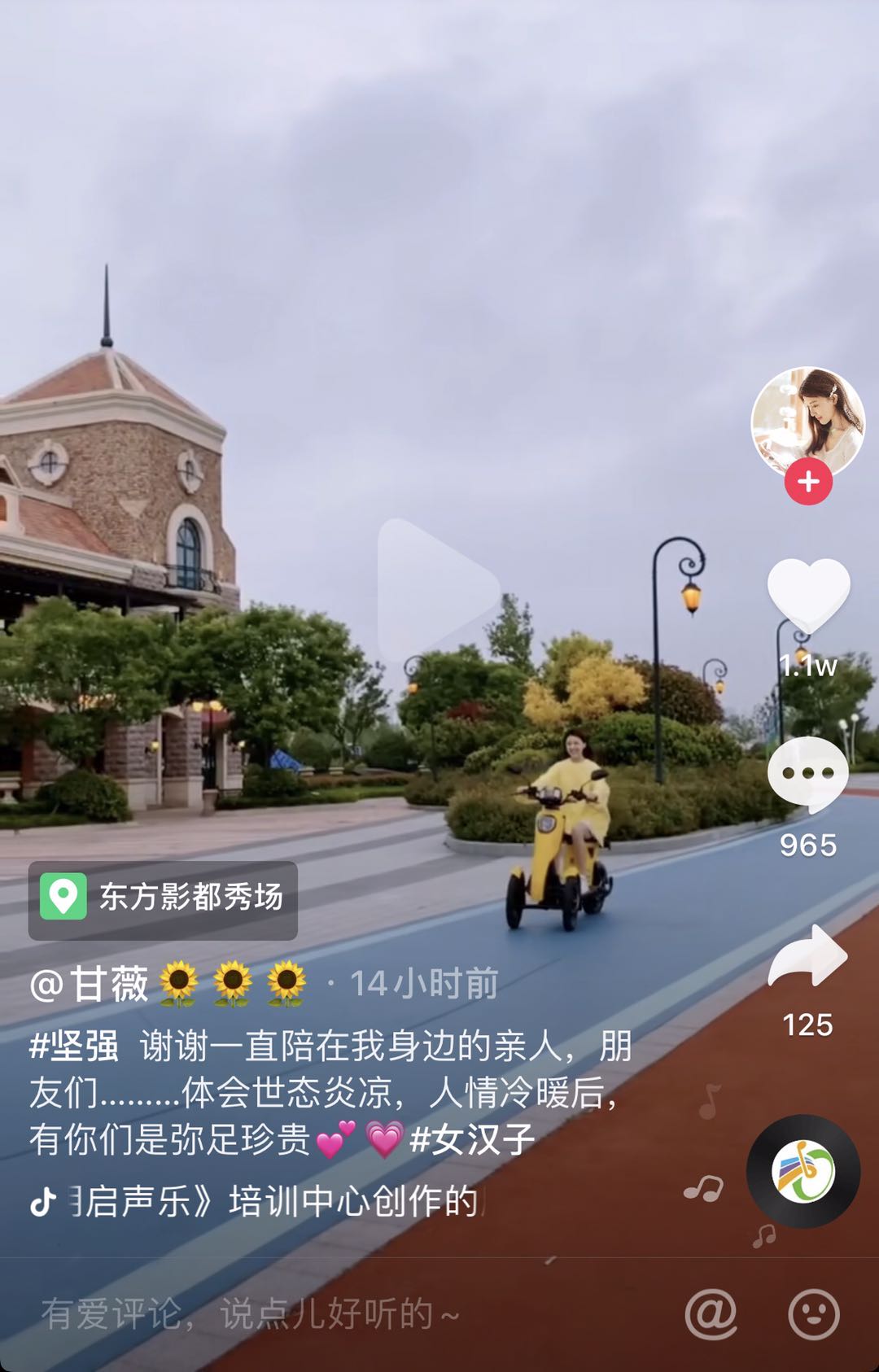Open the #坚强 hashtag
879x1372 pixels.
pos(73,1046)
